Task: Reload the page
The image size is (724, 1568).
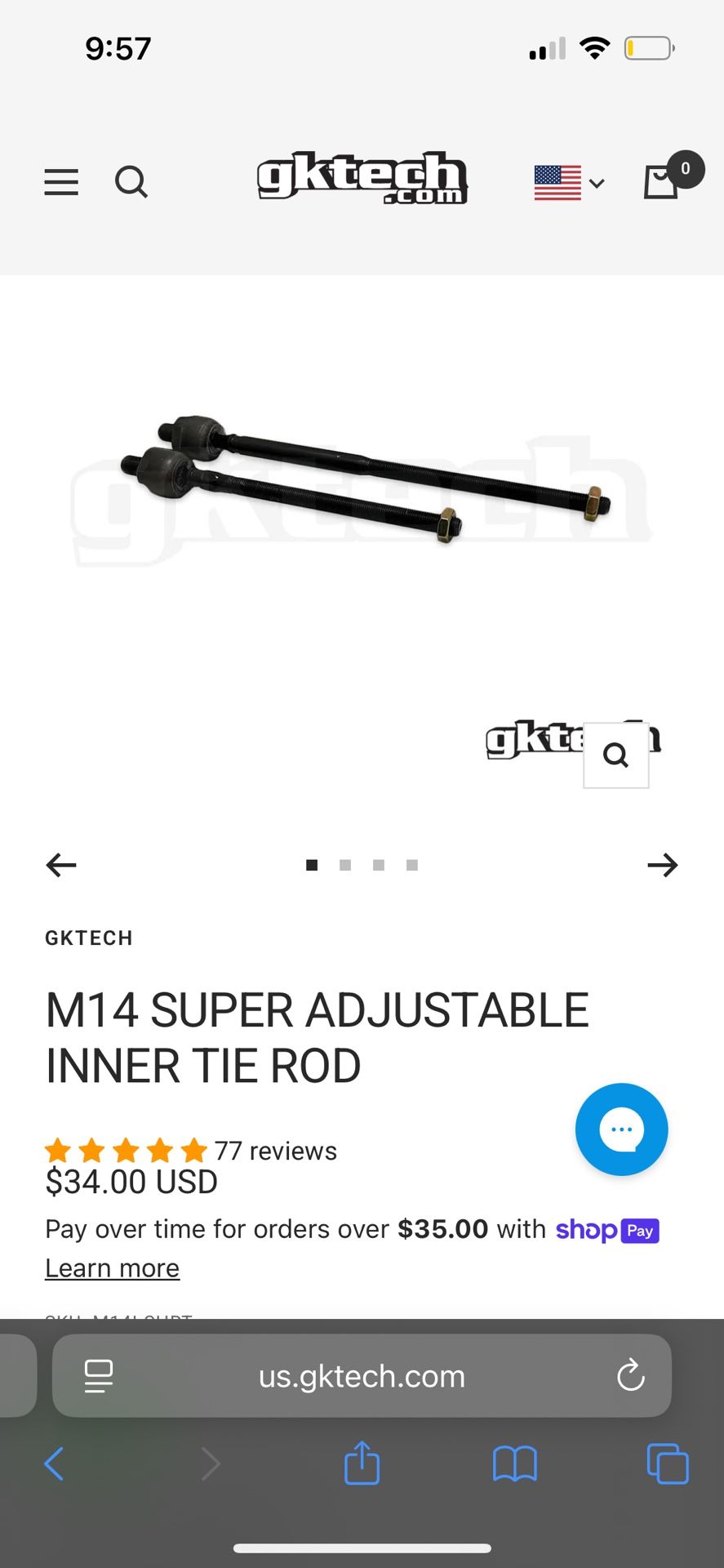Action: [x=629, y=1375]
